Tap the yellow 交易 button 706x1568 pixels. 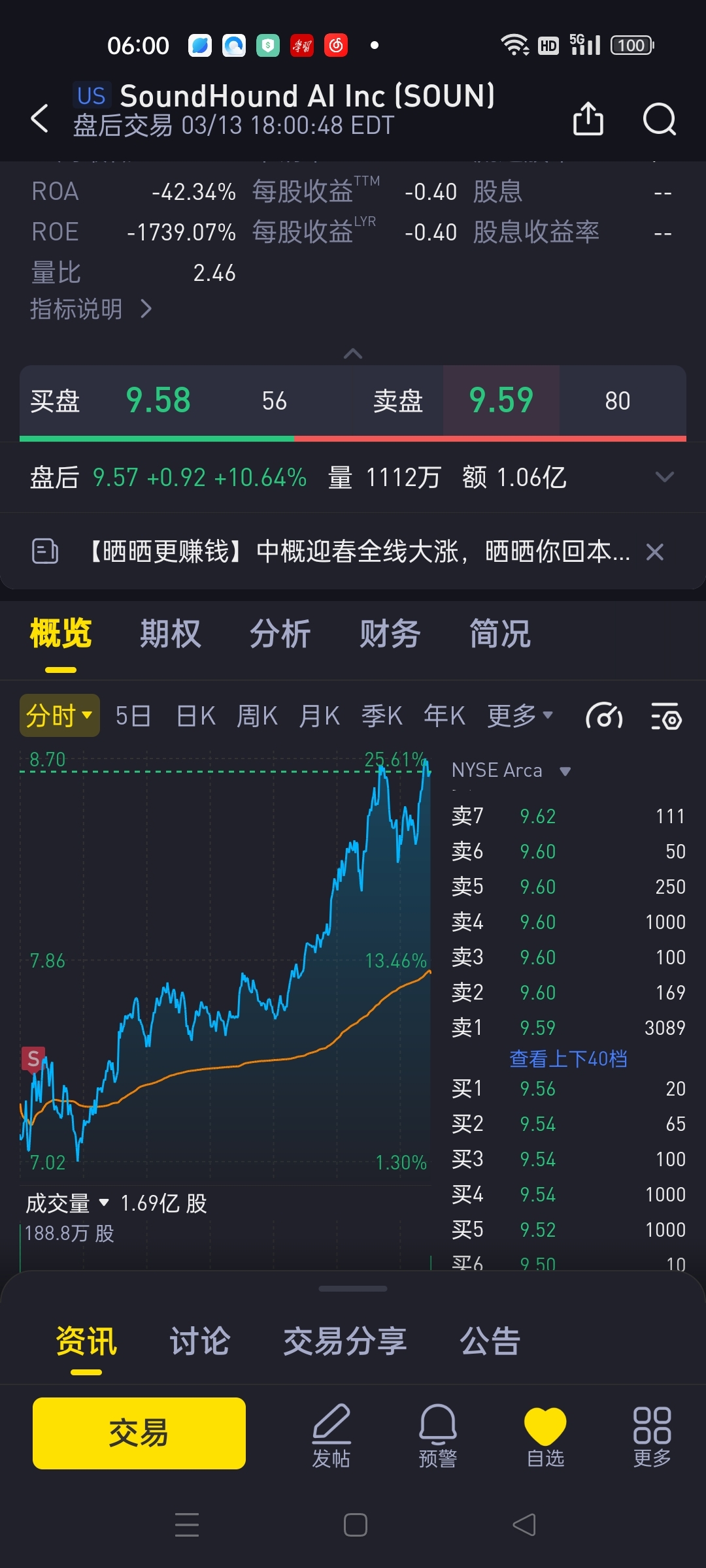[x=139, y=1433]
